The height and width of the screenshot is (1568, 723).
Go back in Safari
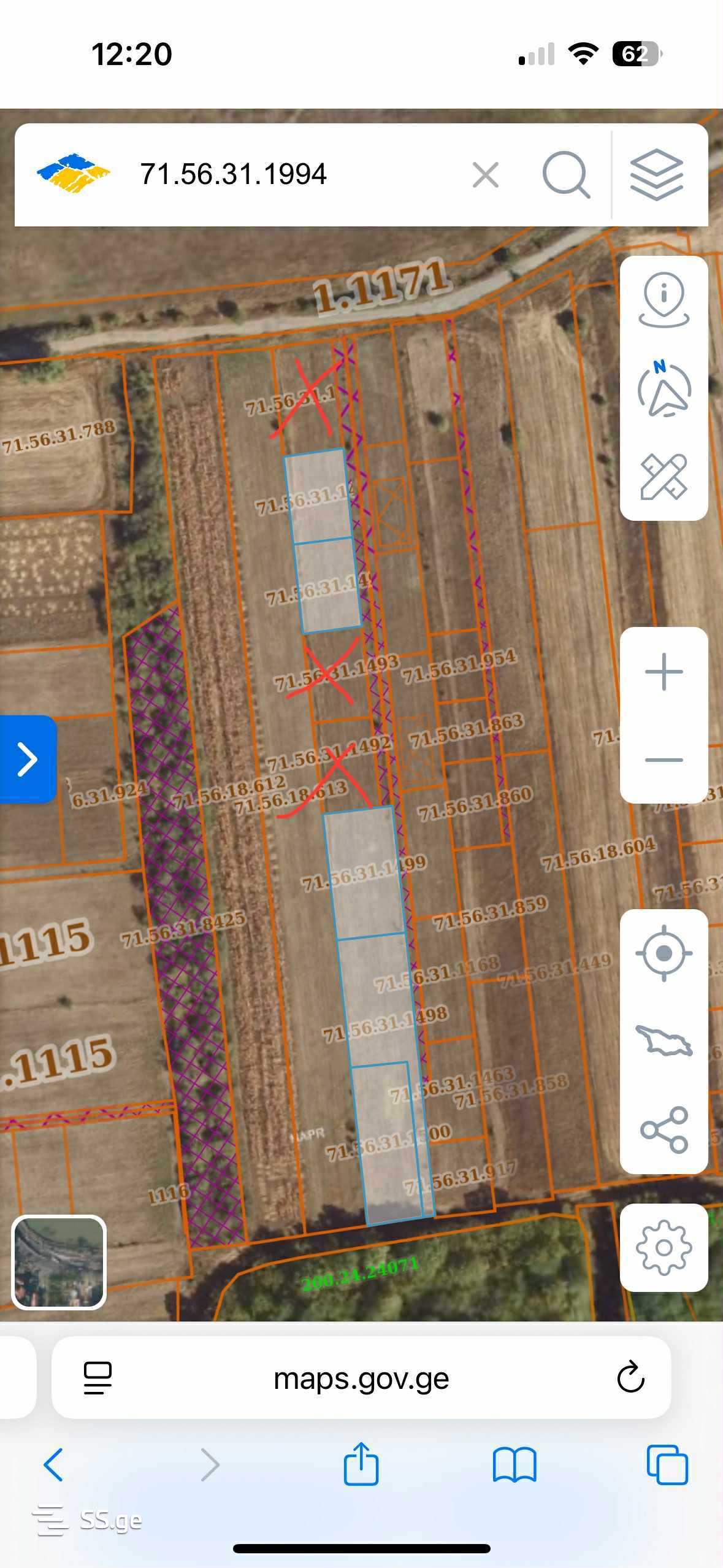[53, 1464]
